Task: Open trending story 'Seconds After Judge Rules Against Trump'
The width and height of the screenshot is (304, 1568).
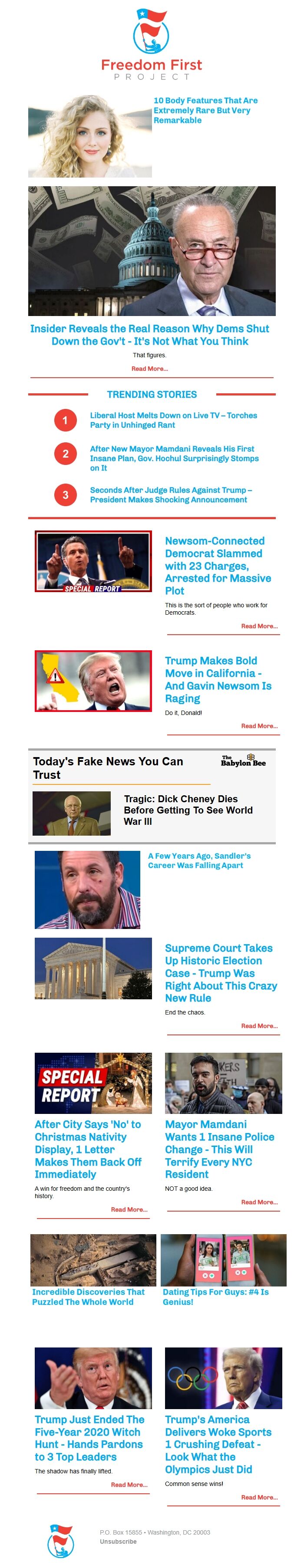Action: tap(171, 495)
